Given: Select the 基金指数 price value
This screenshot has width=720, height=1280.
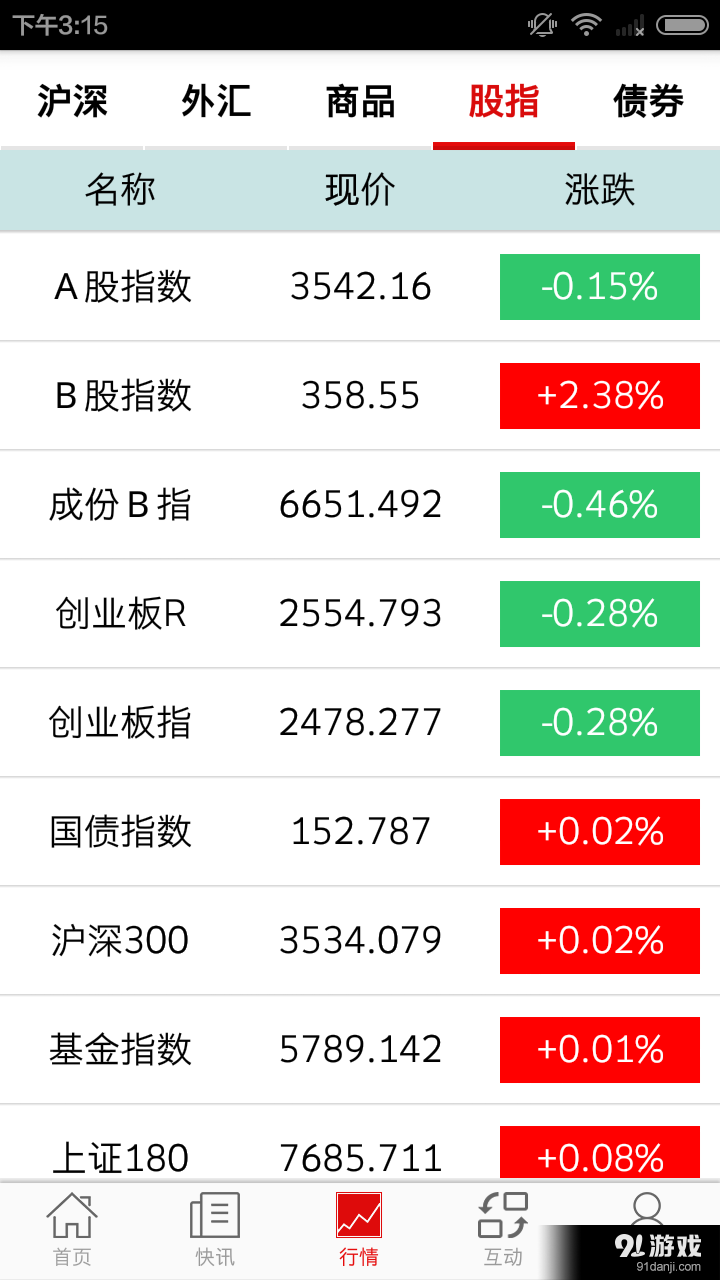Looking at the screenshot, I should tap(359, 1049).
